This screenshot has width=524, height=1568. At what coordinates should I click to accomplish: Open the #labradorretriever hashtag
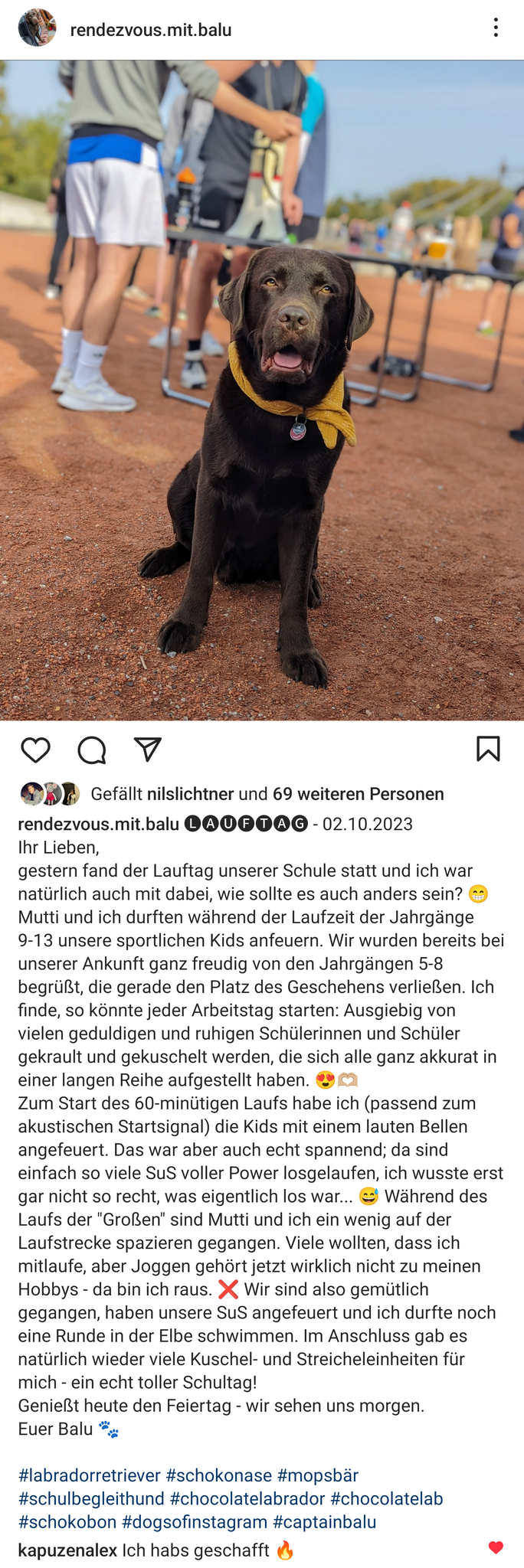tap(90, 1475)
